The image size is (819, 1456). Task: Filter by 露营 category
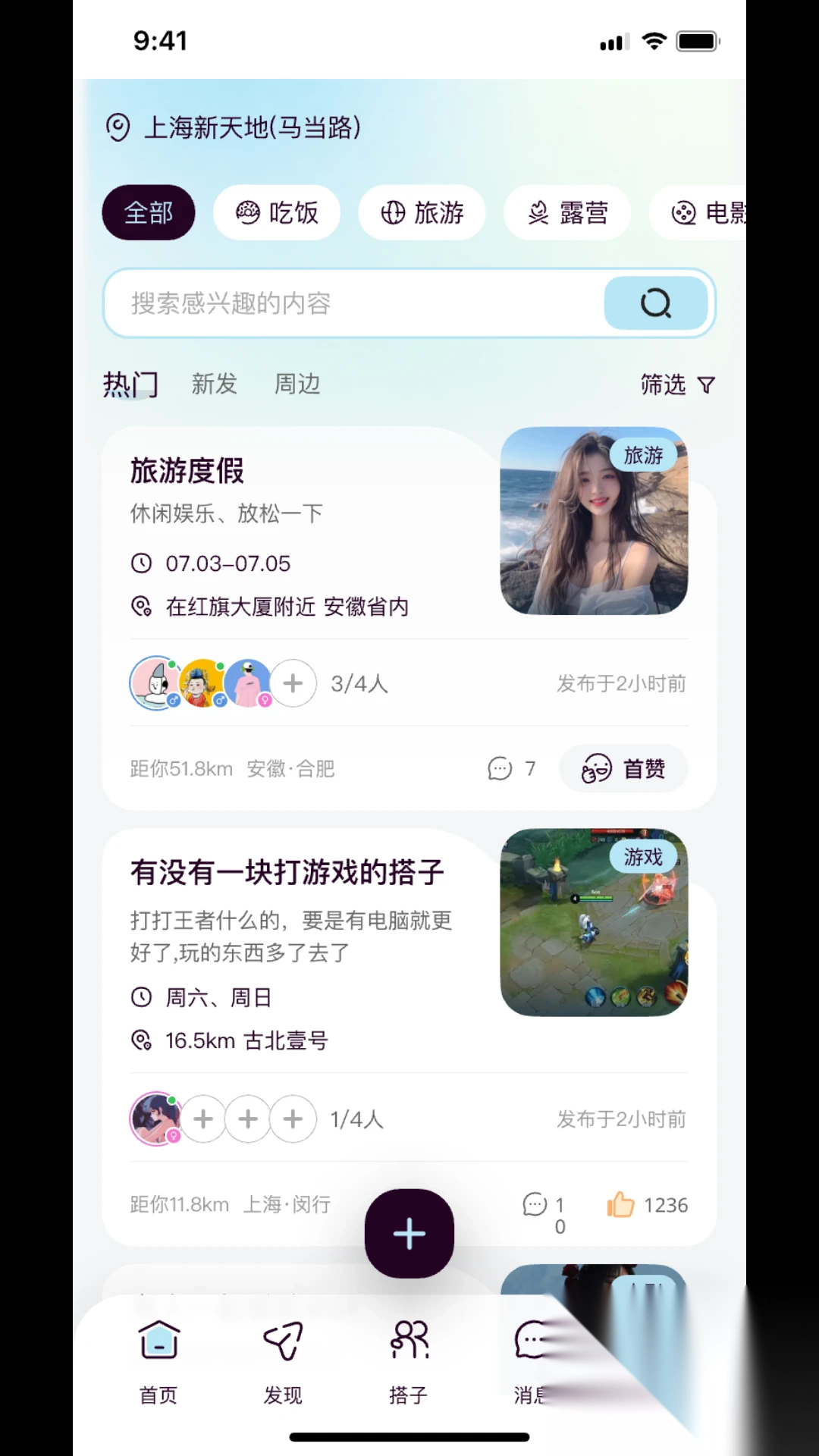pos(567,213)
